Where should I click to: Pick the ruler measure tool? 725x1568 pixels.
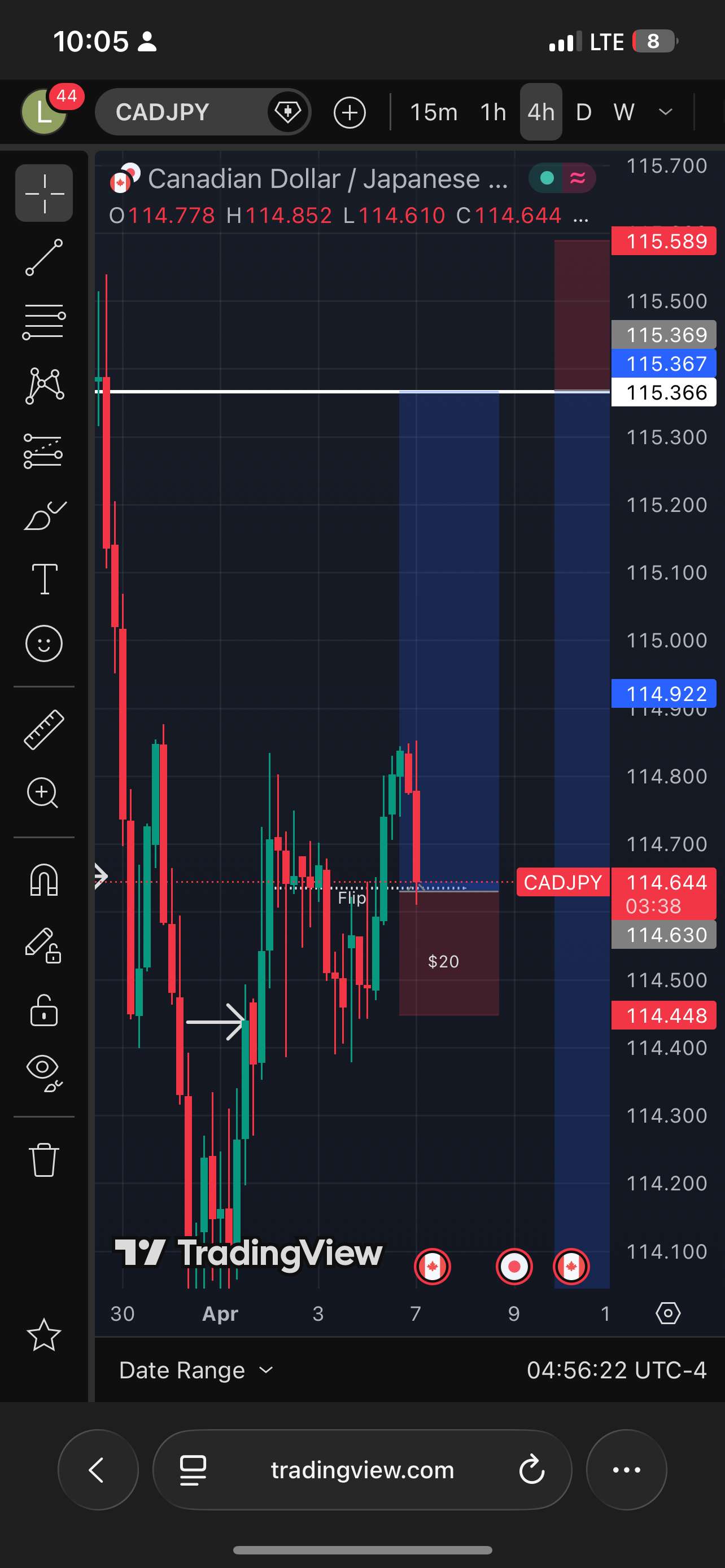pos(44,729)
